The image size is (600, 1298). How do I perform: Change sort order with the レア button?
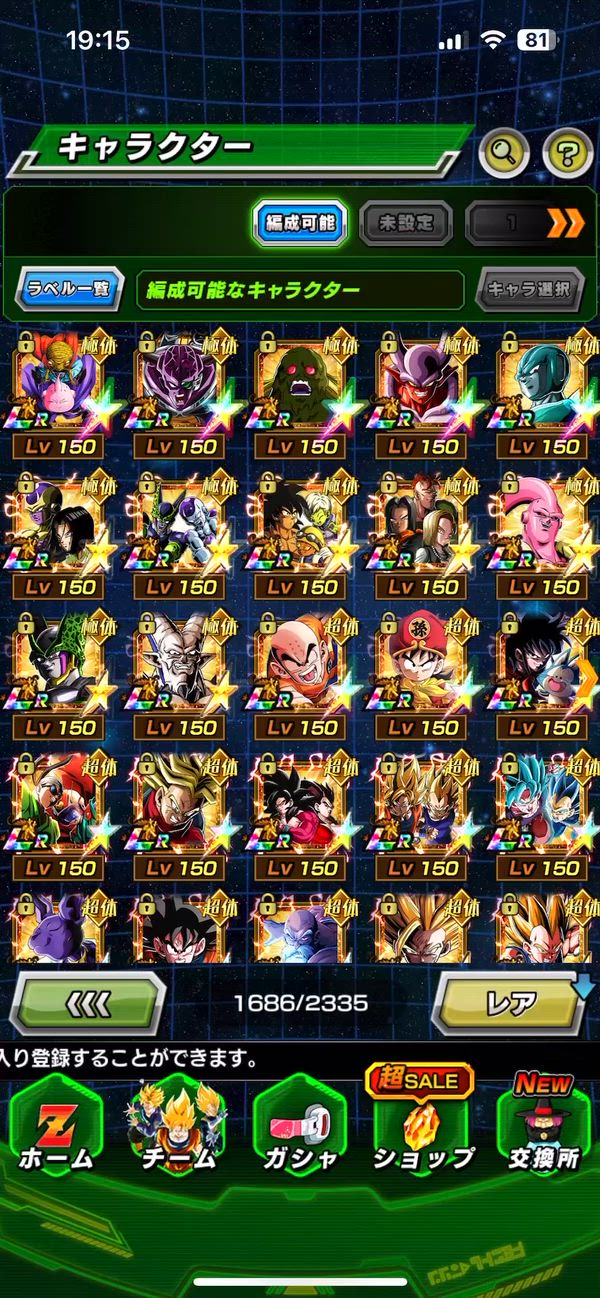[512, 1001]
